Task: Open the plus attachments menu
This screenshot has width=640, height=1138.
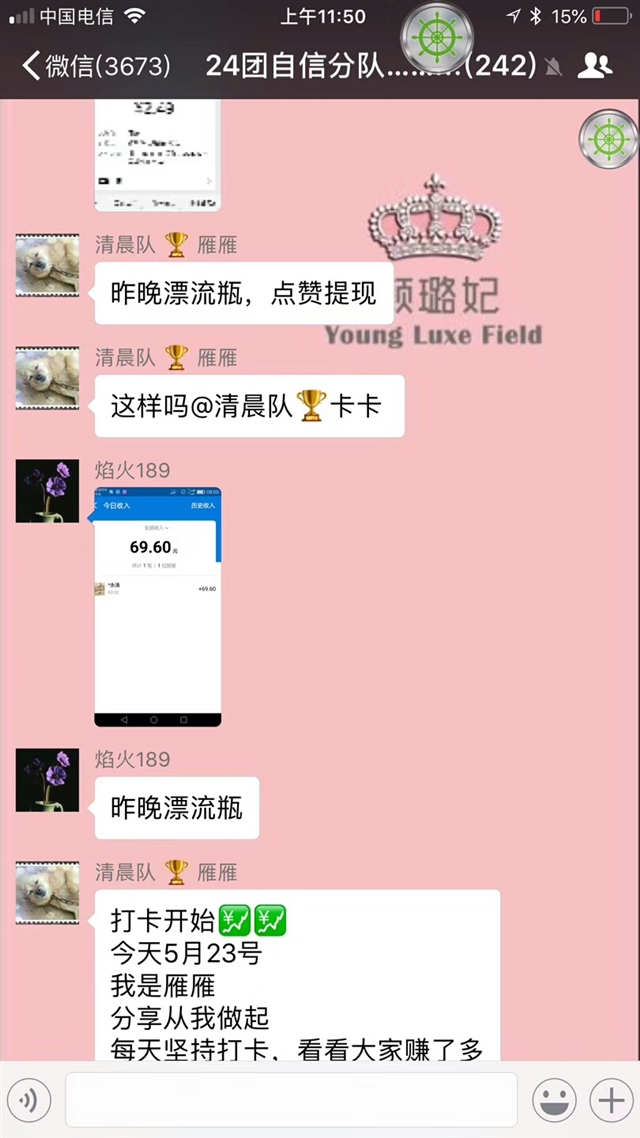Action: click(611, 1100)
